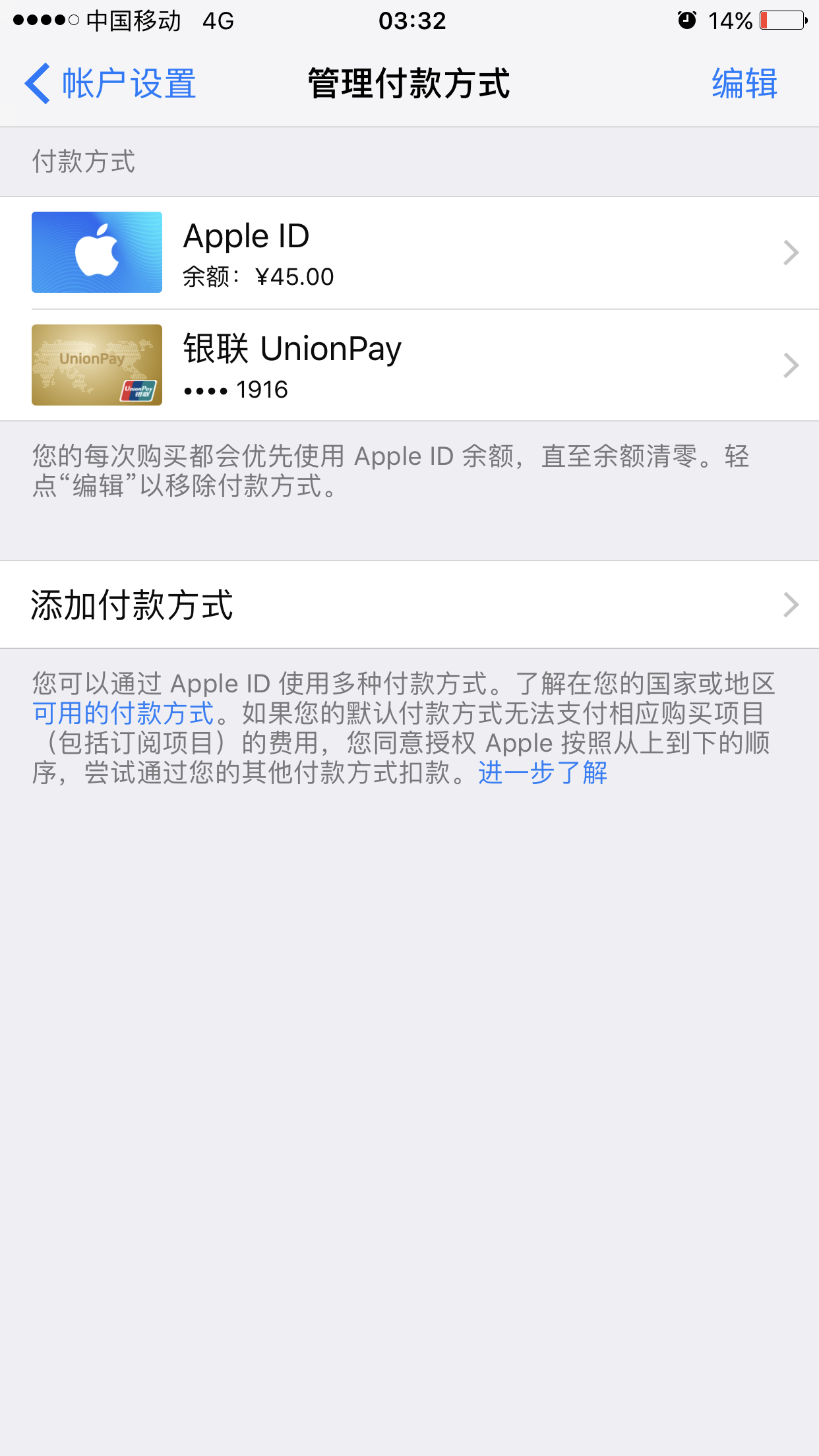Open the Apple ID balance row

[409, 253]
